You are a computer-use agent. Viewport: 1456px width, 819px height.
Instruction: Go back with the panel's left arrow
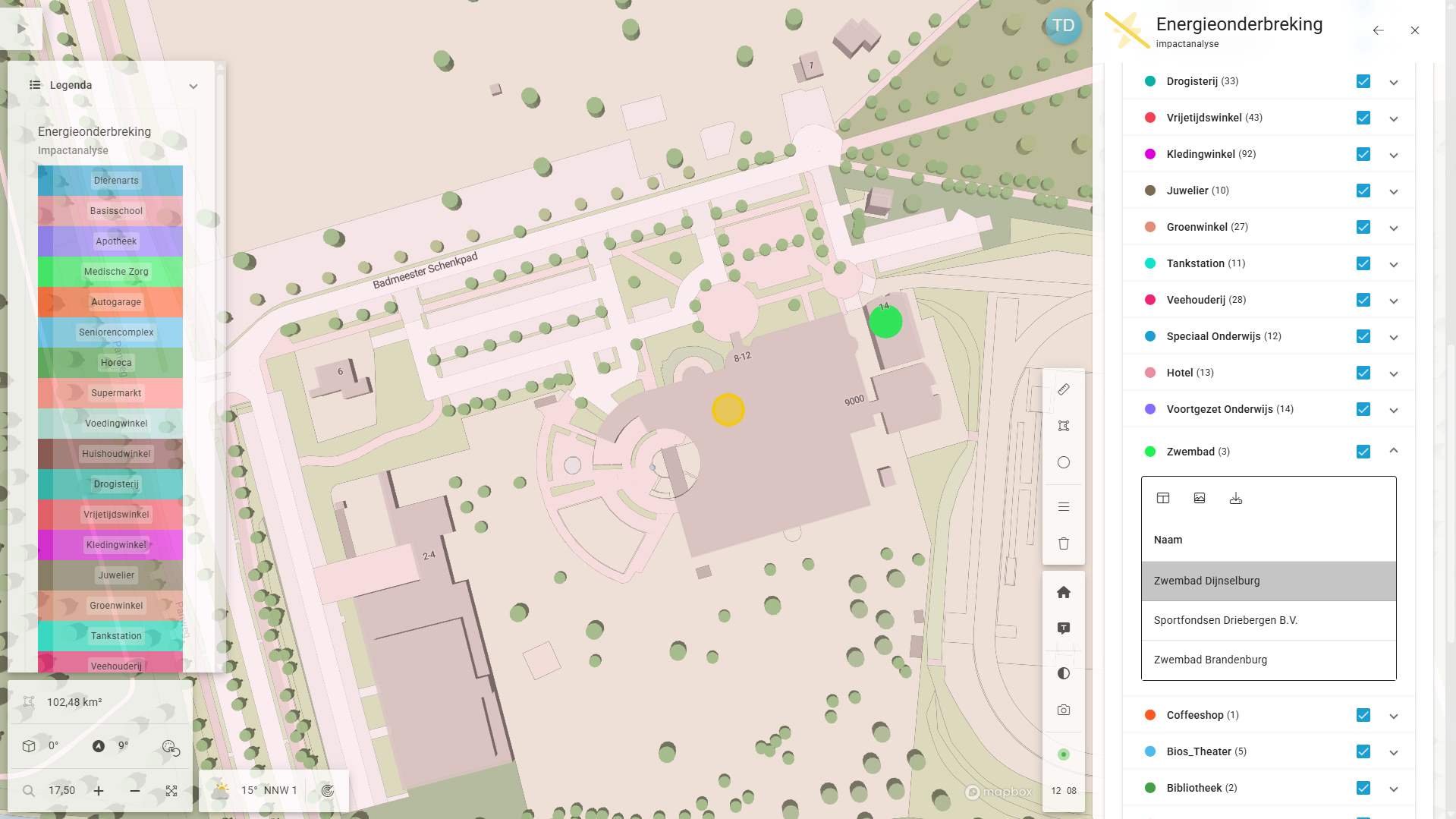[1378, 30]
